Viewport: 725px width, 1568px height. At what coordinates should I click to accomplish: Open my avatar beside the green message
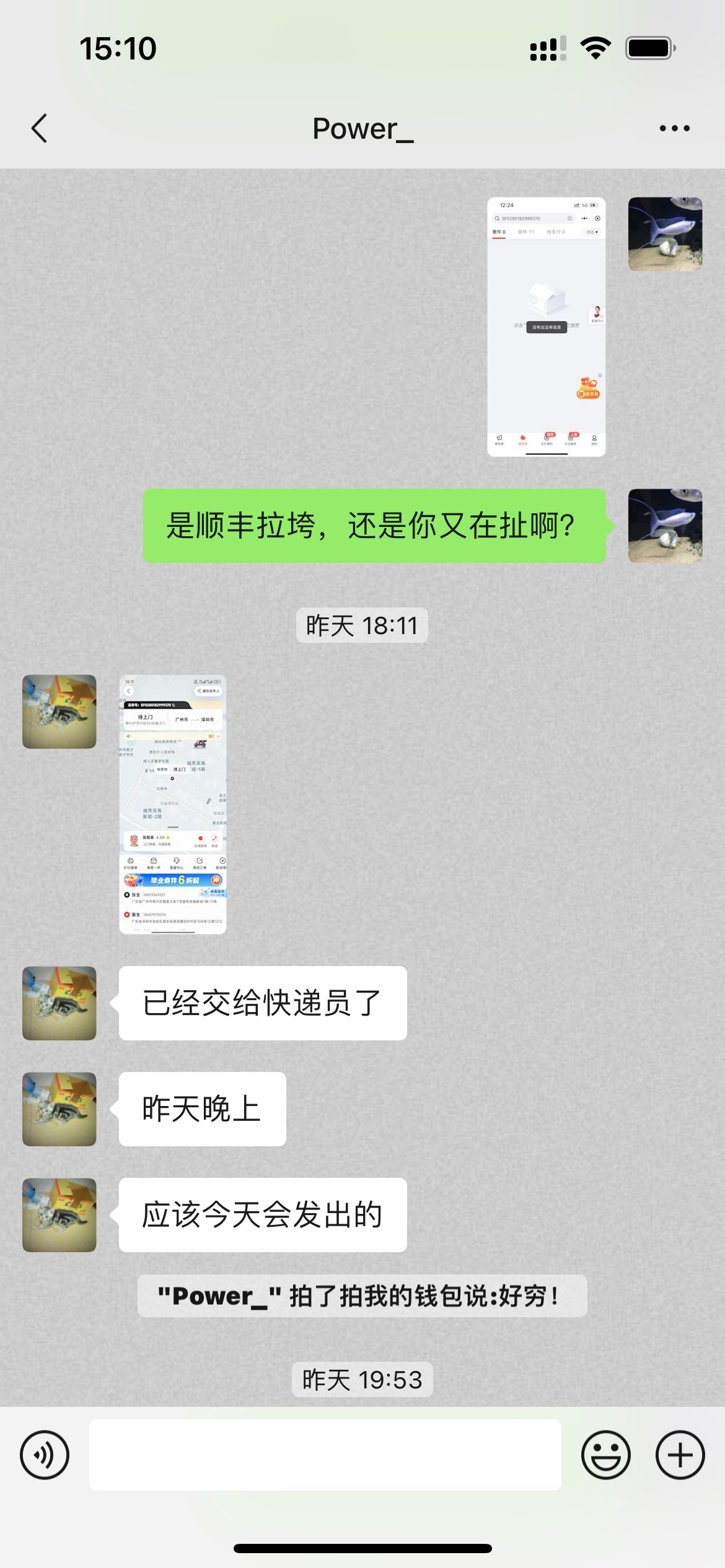[x=665, y=526]
